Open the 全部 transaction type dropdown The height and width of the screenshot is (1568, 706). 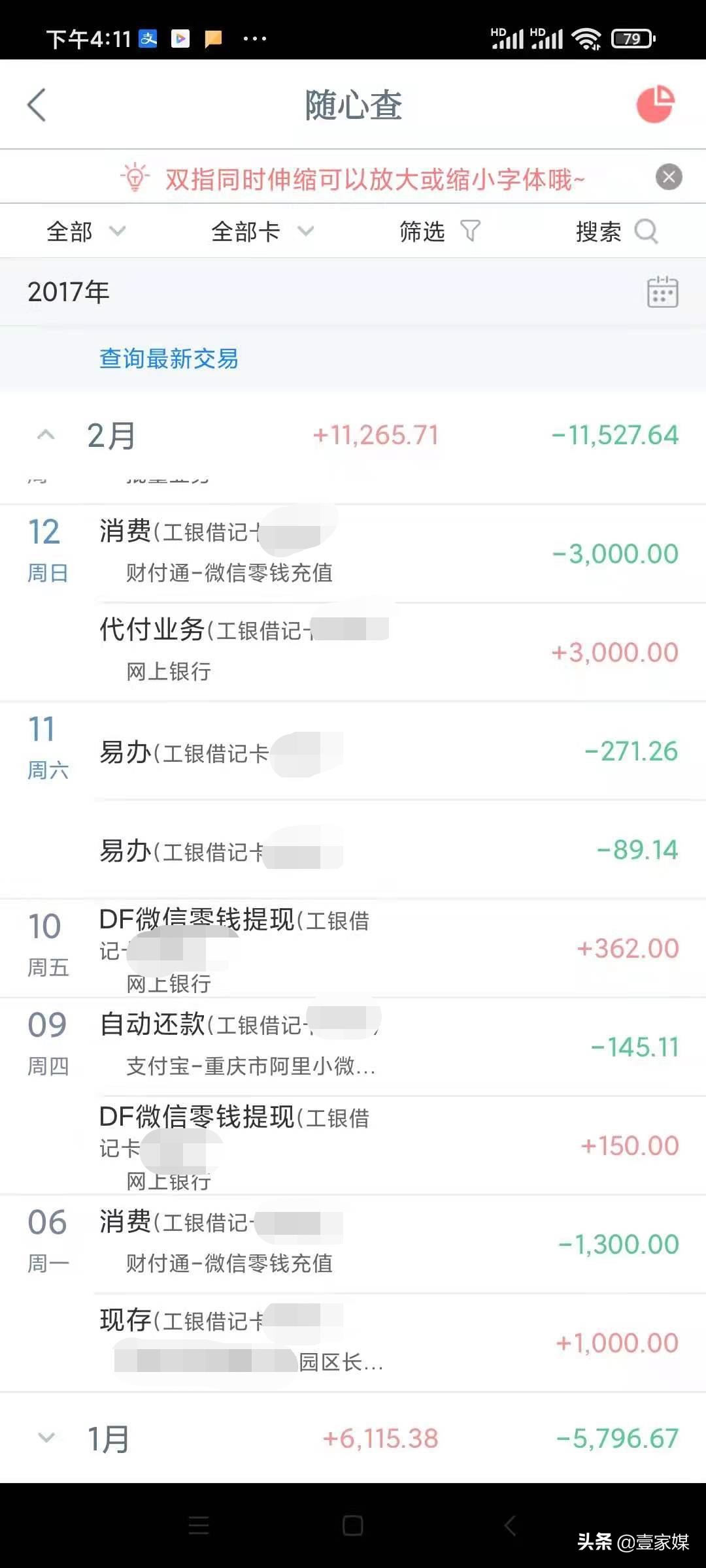(85, 231)
